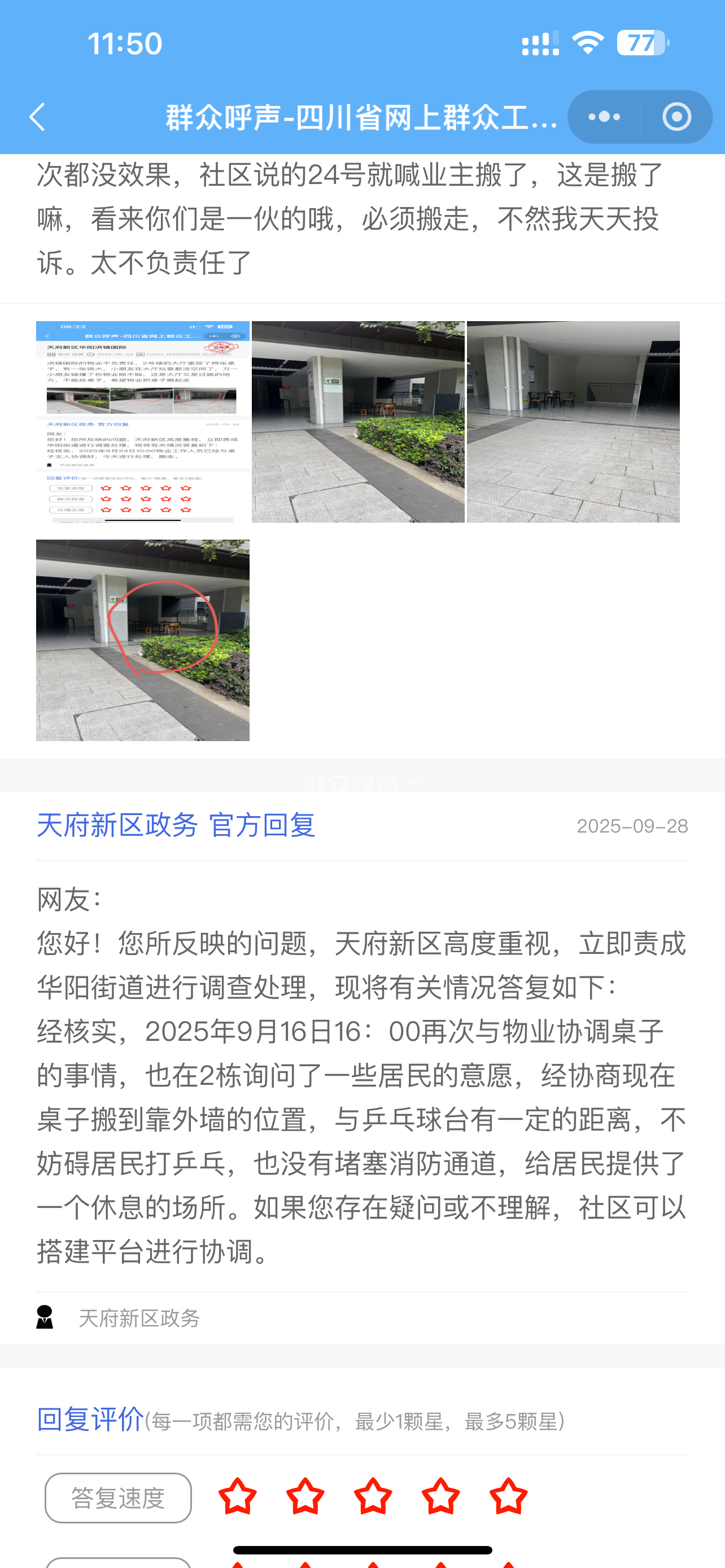Close the mini program with the circle button
This screenshot has height=1568, width=725.
(676, 117)
